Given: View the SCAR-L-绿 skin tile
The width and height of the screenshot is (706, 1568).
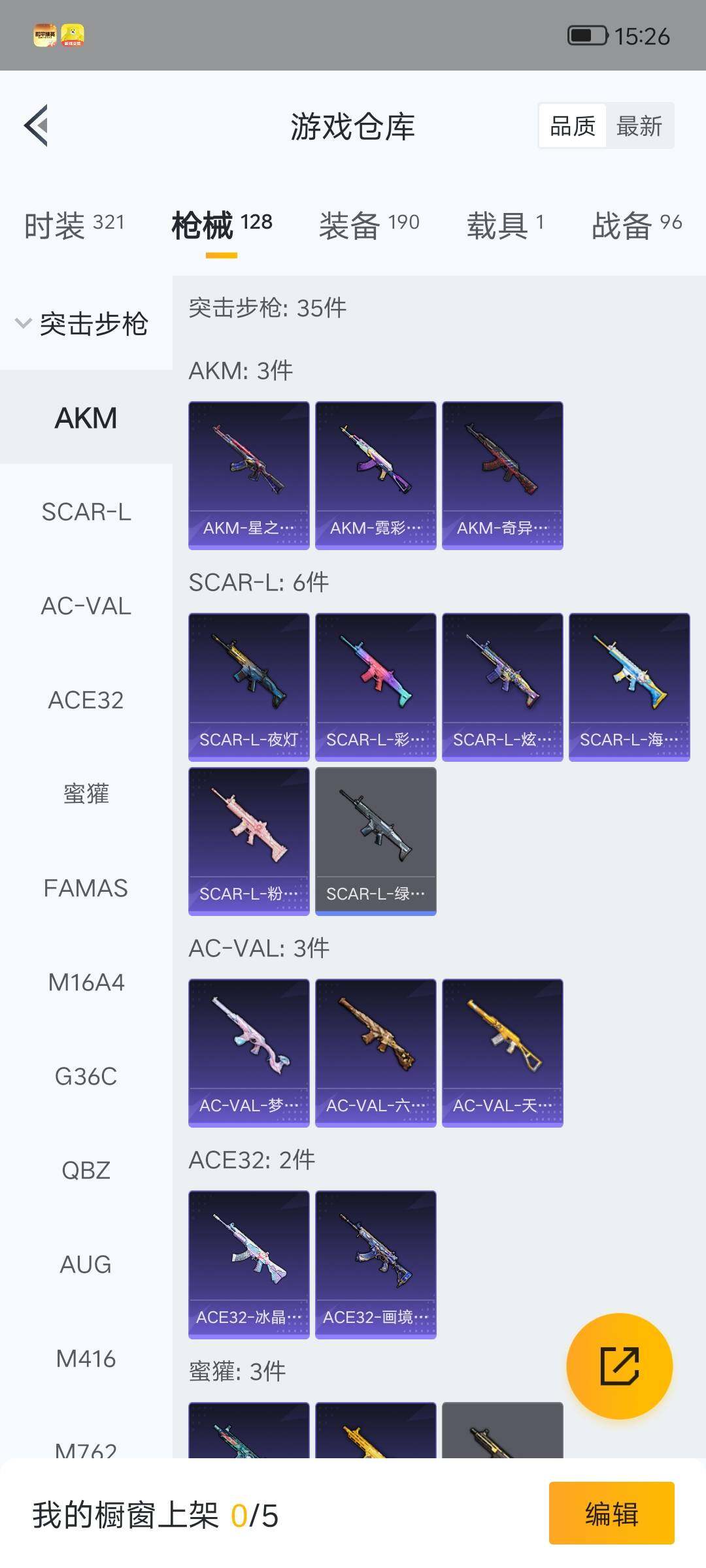Looking at the screenshot, I should point(375,841).
